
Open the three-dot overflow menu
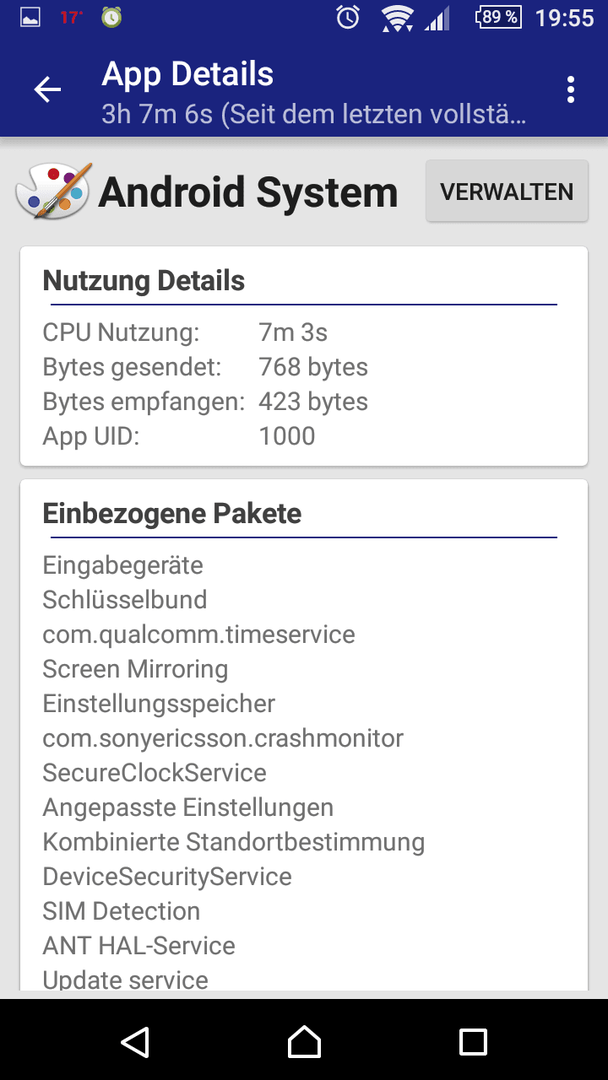click(x=570, y=90)
